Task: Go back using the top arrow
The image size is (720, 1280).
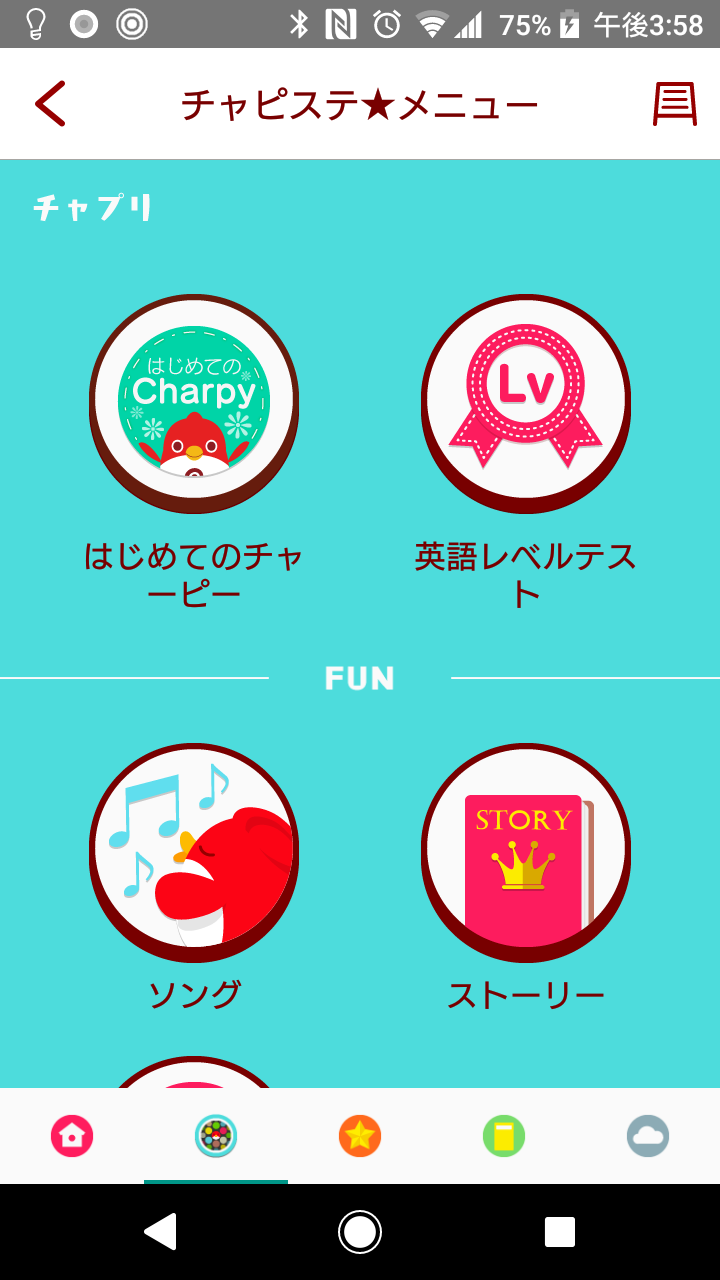Action: pyautogui.click(x=50, y=103)
